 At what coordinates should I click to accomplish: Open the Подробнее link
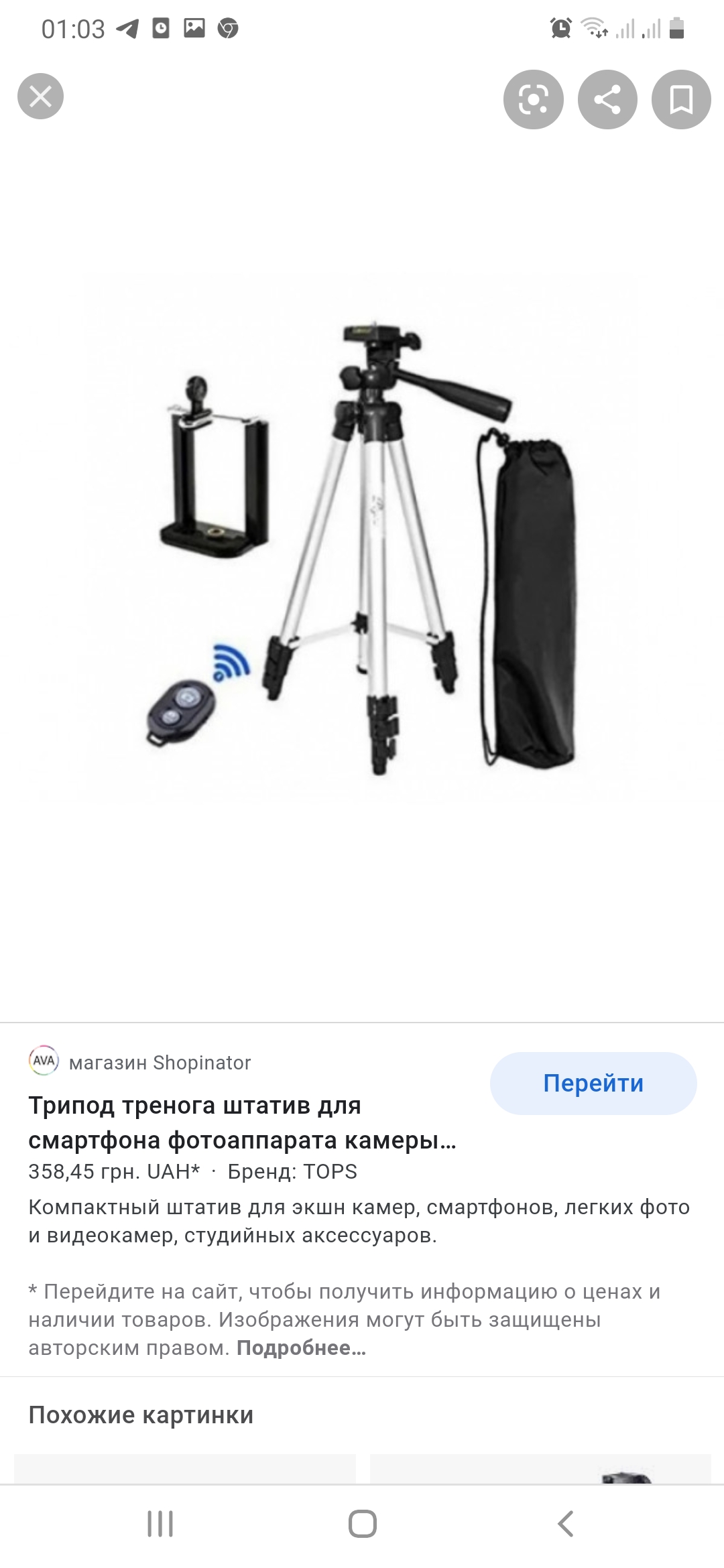pyautogui.click(x=301, y=1348)
